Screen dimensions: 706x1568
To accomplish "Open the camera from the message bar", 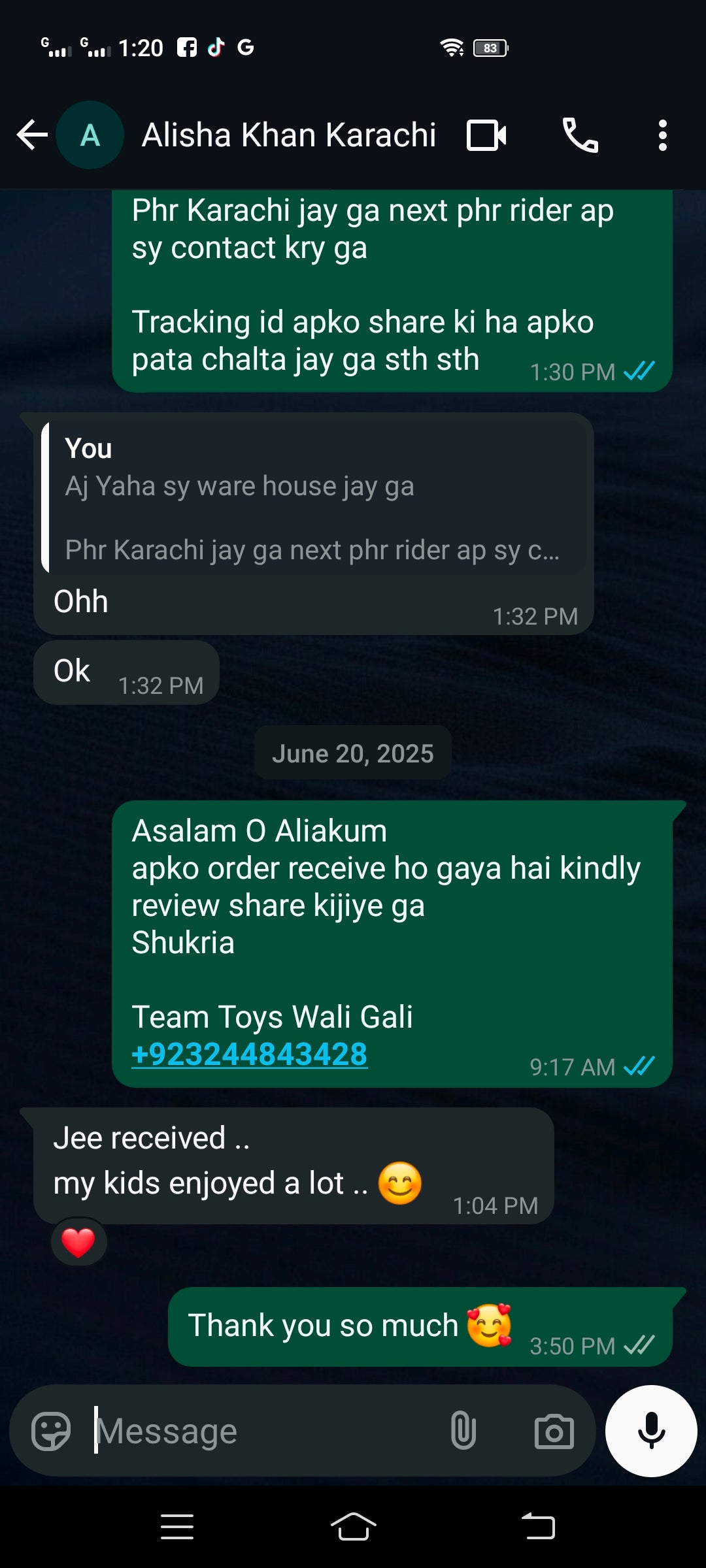I will tap(554, 1431).
